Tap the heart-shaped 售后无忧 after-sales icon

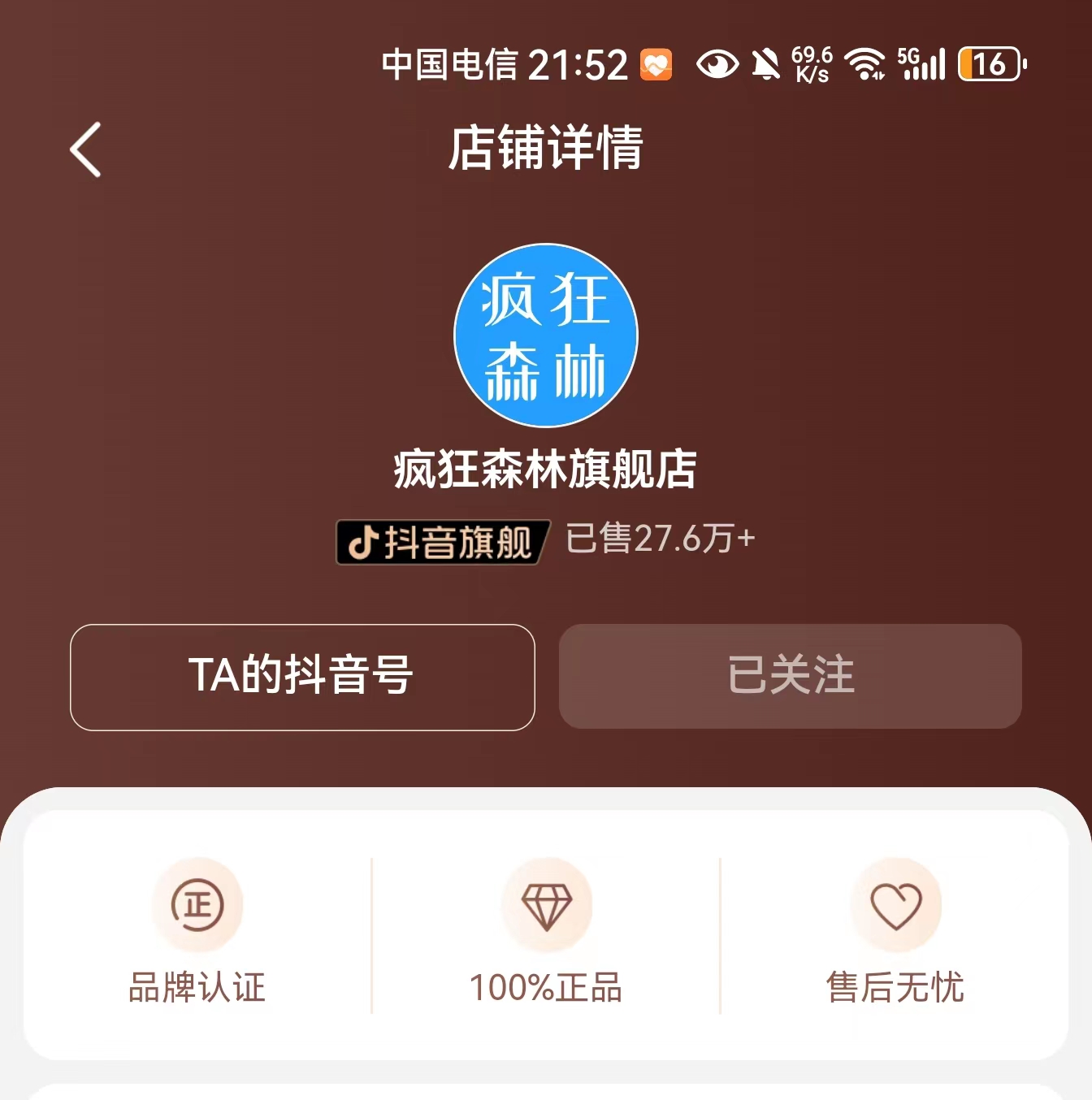896,904
